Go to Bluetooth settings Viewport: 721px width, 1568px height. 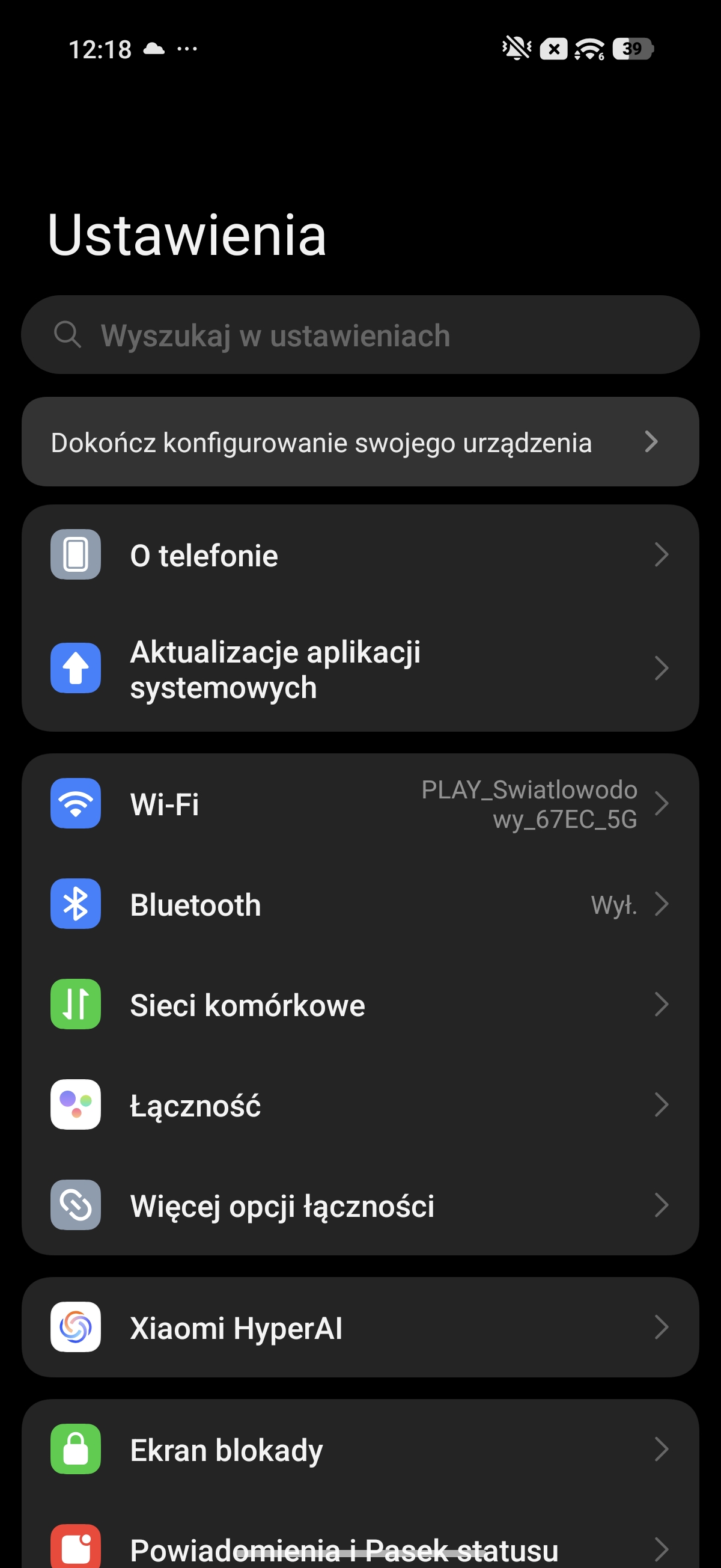pos(360,904)
